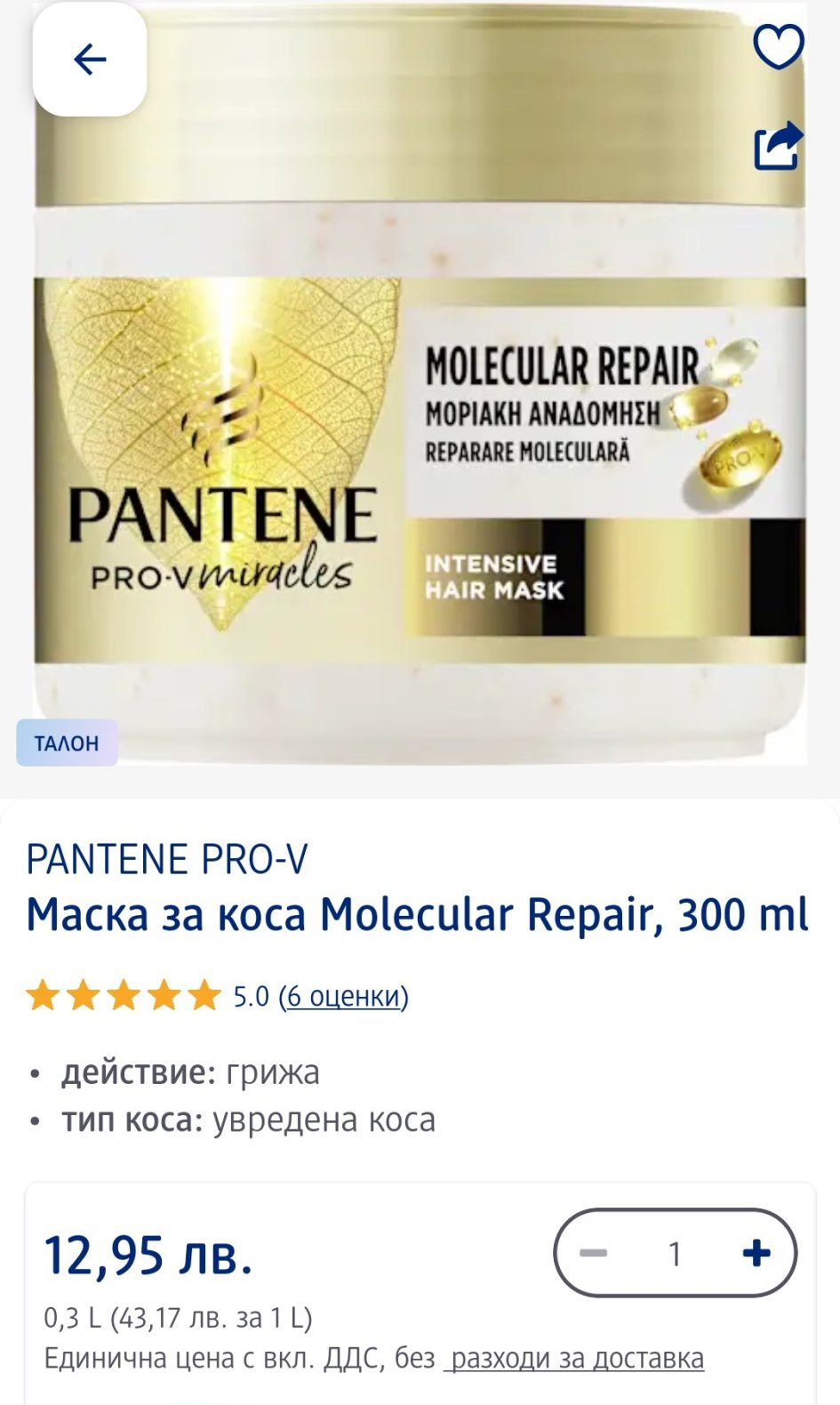Decrease quantity with the minus button

(593, 1253)
